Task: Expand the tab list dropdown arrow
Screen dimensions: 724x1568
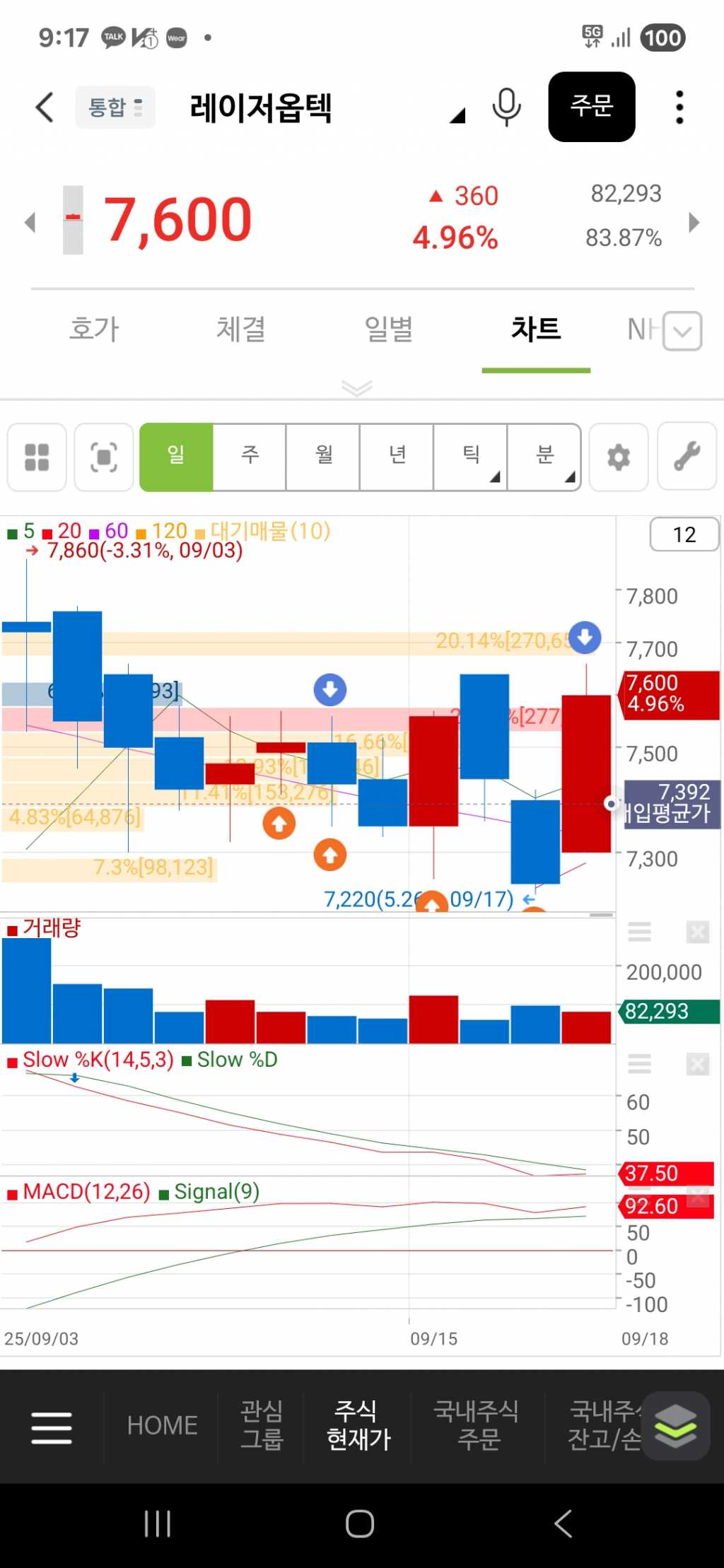Action: pyautogui.click(x=682, y=331)
